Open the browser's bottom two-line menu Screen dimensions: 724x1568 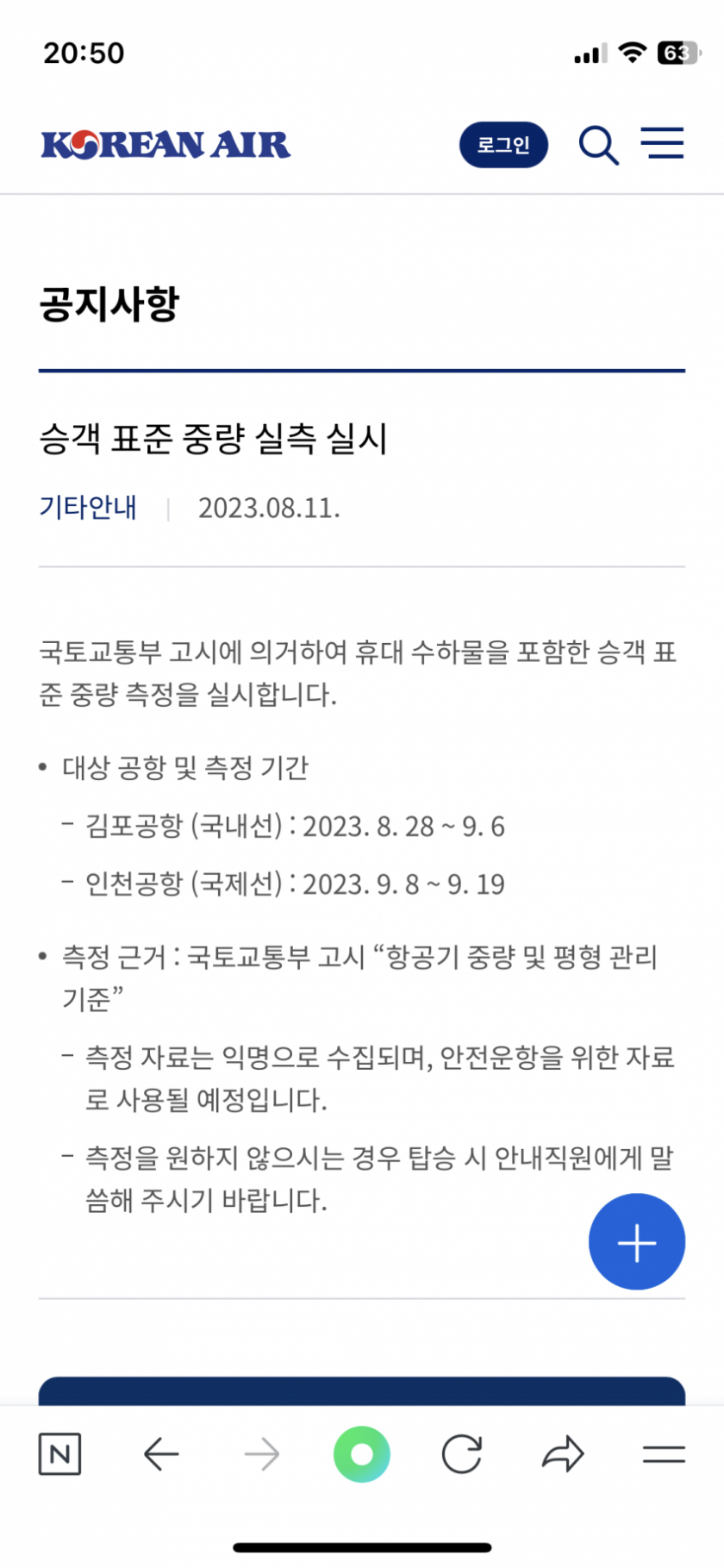click(664, 1455)
